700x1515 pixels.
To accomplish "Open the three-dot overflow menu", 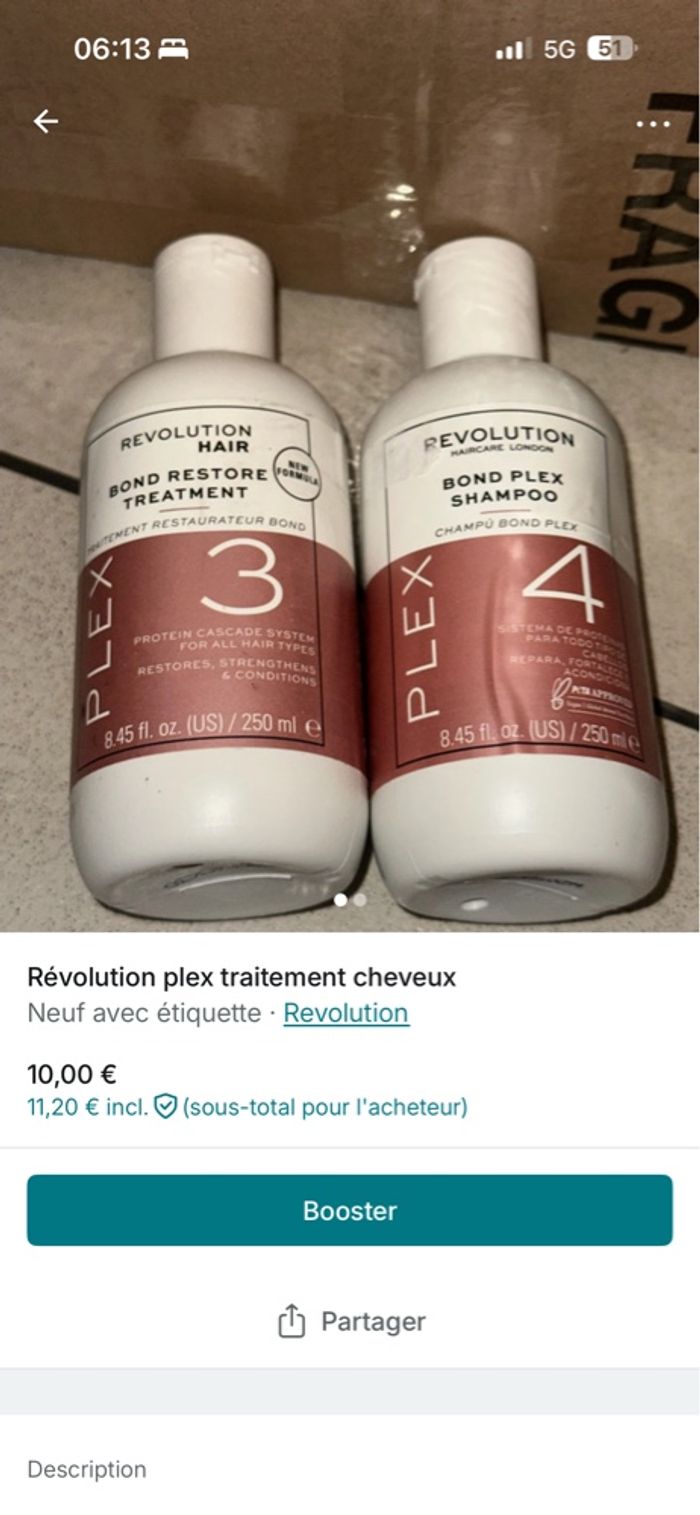I will click(652, 124).
